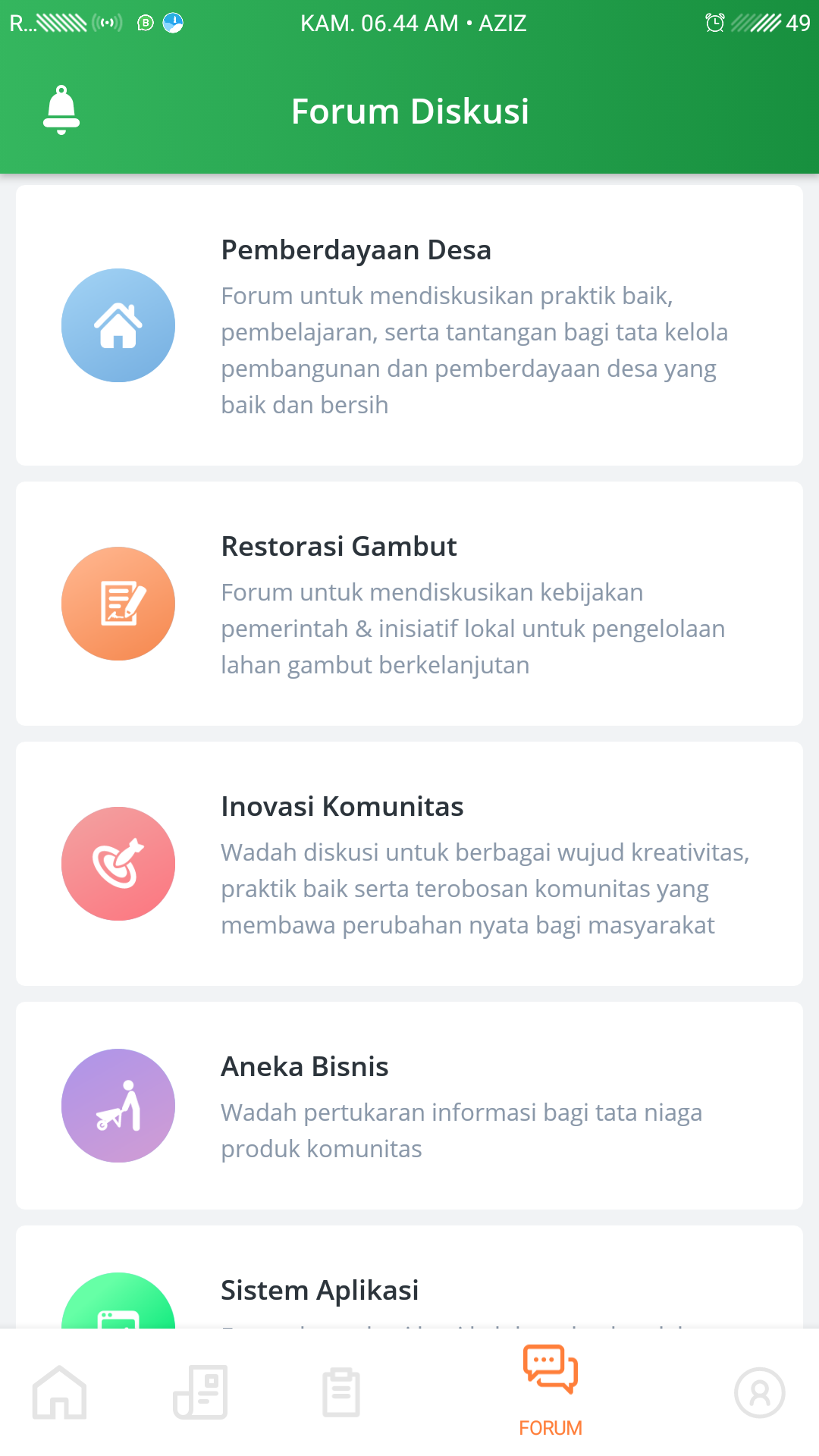Open the Sistem Aplikasi forum
The height and width of the screenshot is (1456, 819).
[x=409, y=1289]
